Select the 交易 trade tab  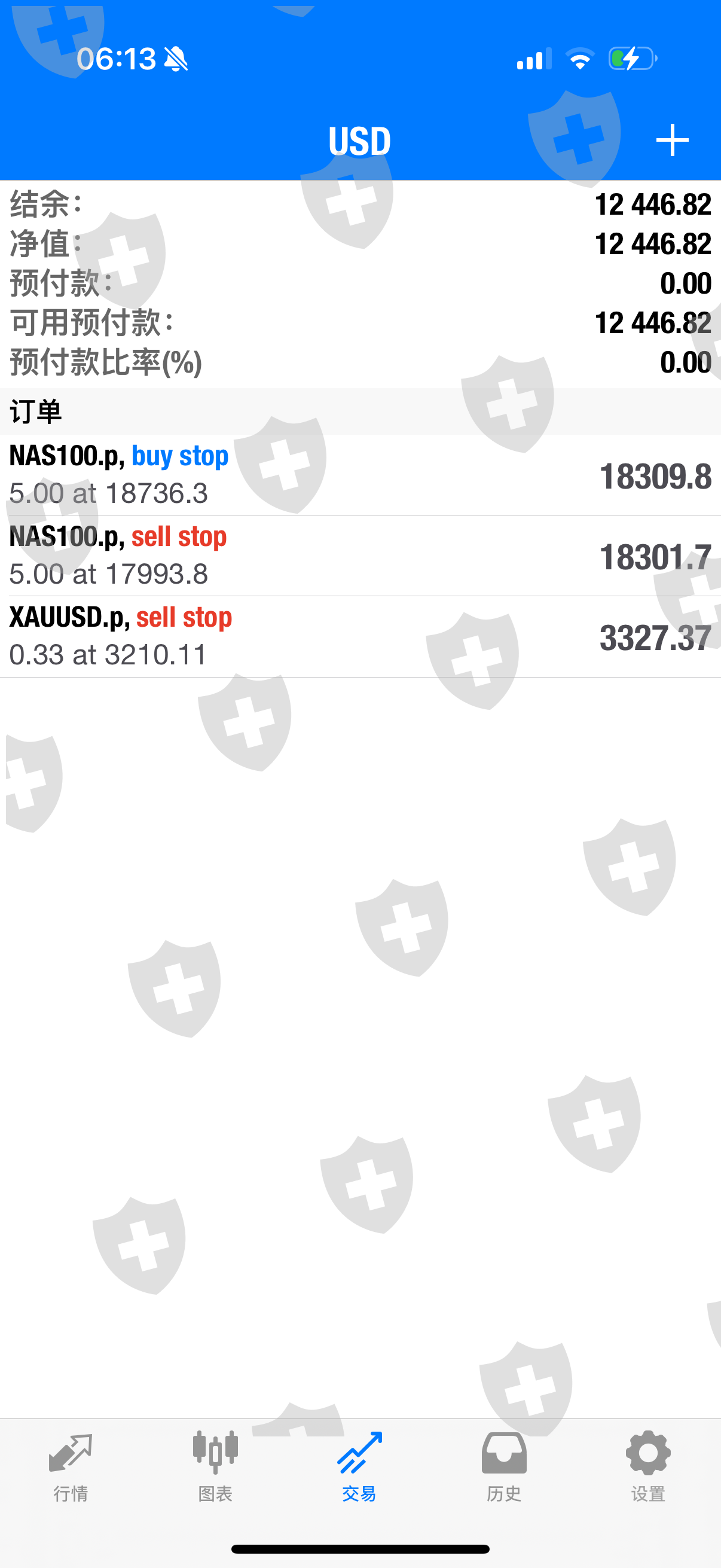(359, 1466)
